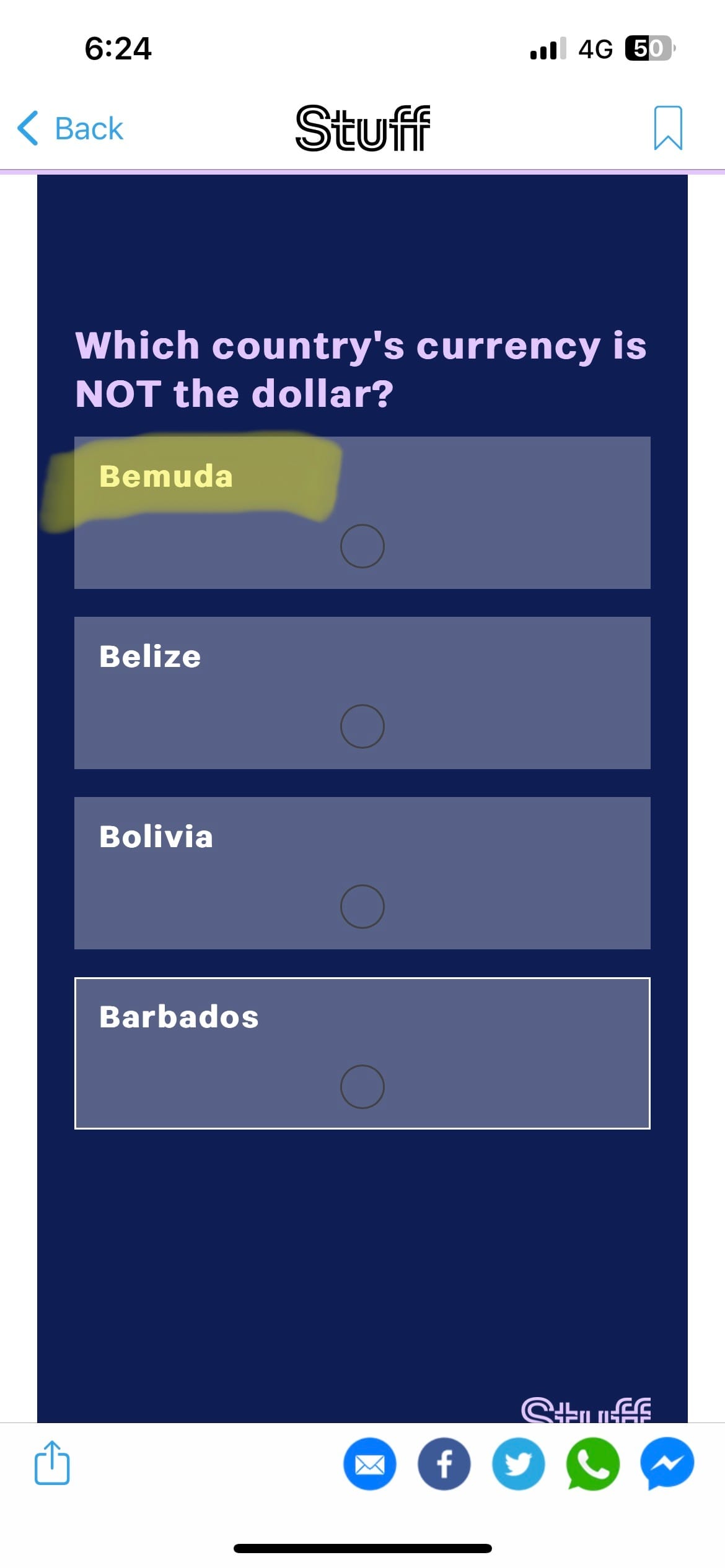Image resolution: width=725 pixels, height=1568 pixels.
Task: Select Bemuda as the answer
Action: pos(362,545)
